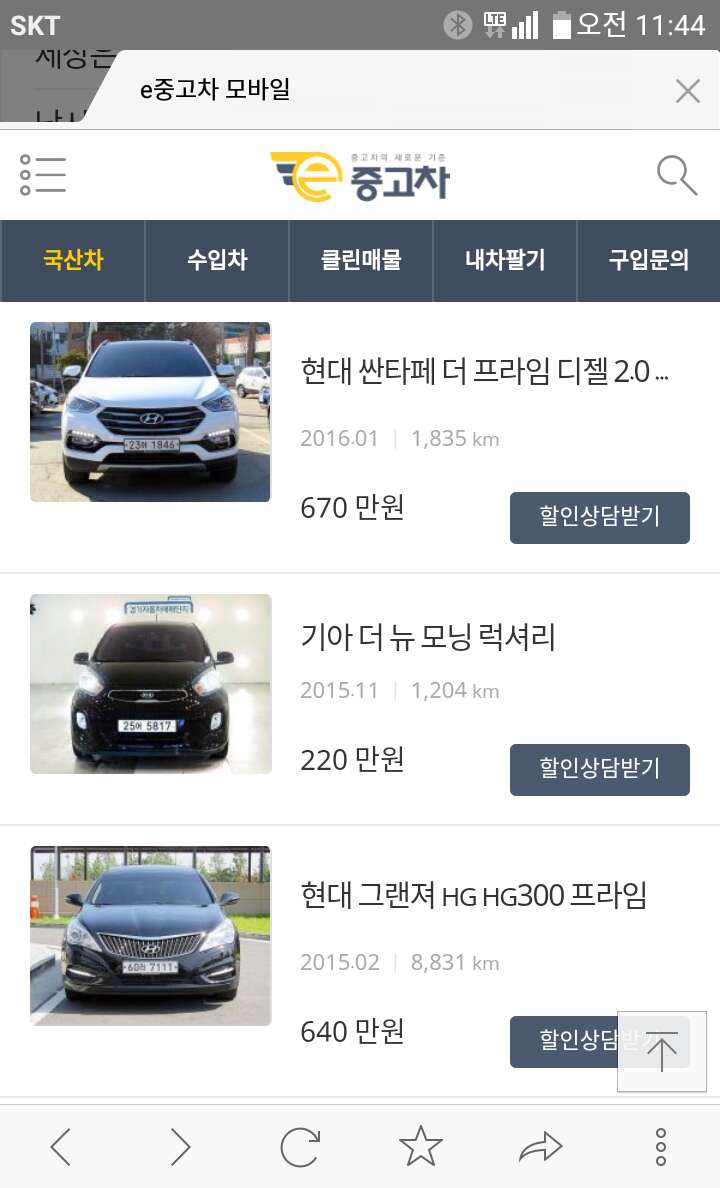
Task: Open the search magnifier icon
Action: [677, 176]
